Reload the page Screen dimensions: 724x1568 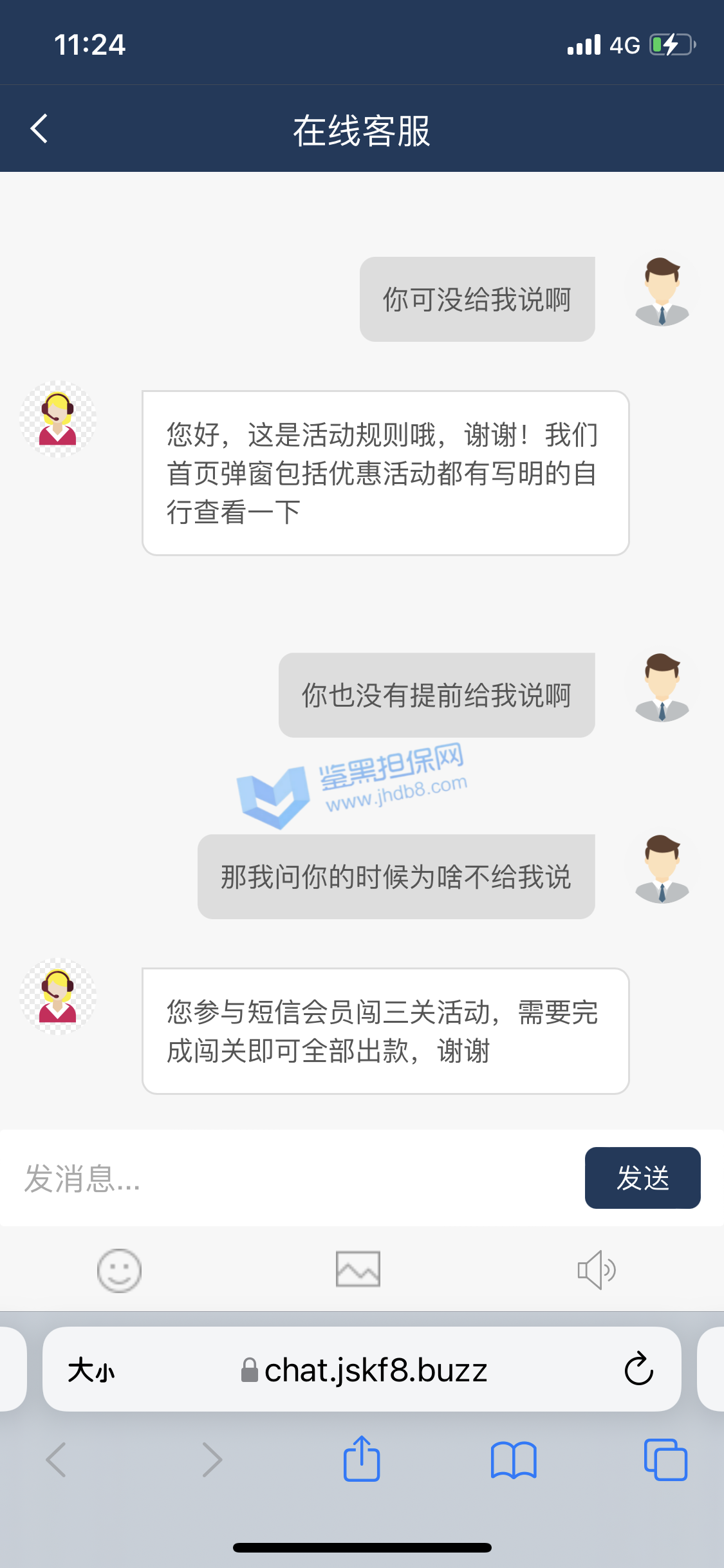coord(638,1369)
